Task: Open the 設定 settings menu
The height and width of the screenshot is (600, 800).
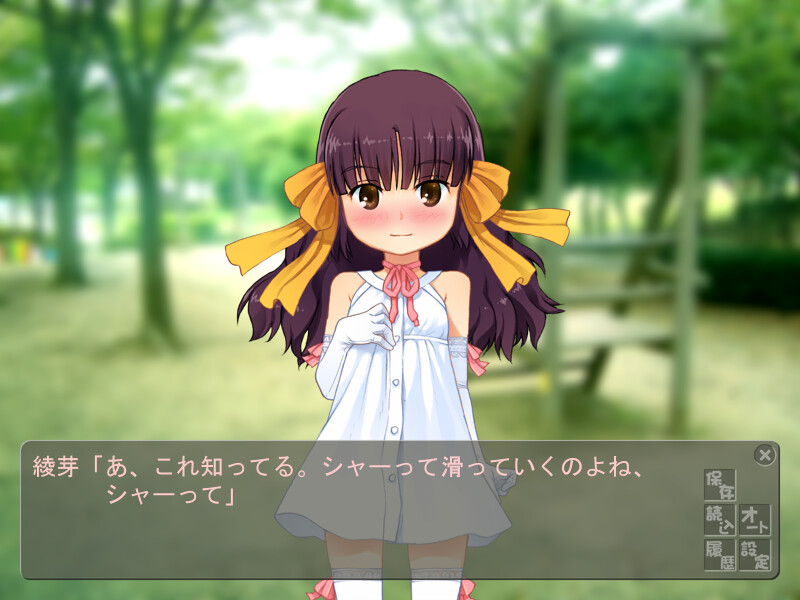Action: (754, 555)
